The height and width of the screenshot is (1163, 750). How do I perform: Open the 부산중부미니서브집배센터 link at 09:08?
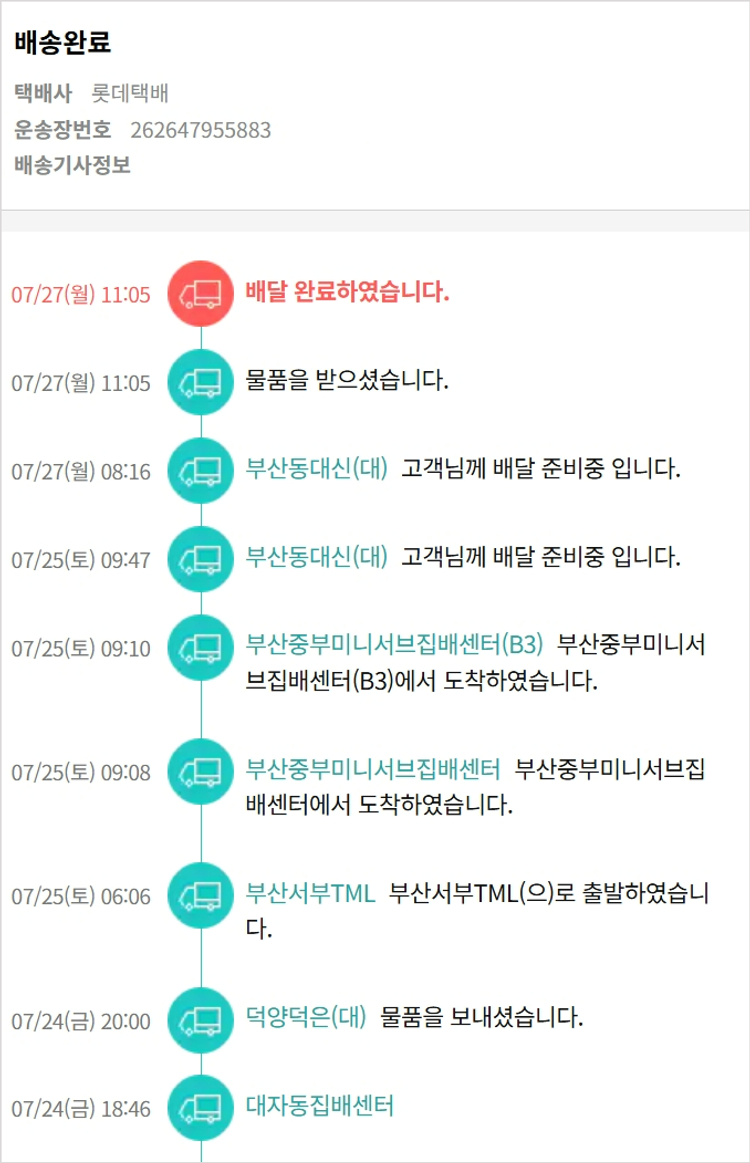[x=373, y=768]
